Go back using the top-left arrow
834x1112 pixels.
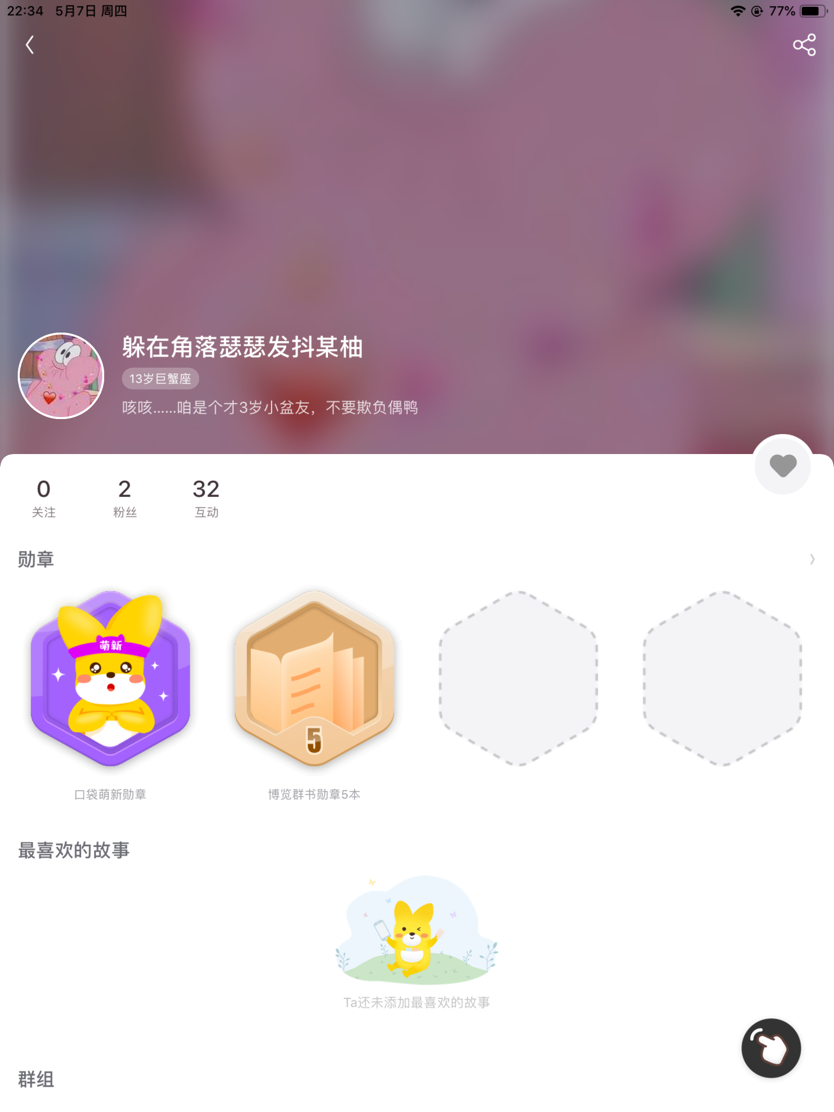pyautogui.click(x=30, y=45)
